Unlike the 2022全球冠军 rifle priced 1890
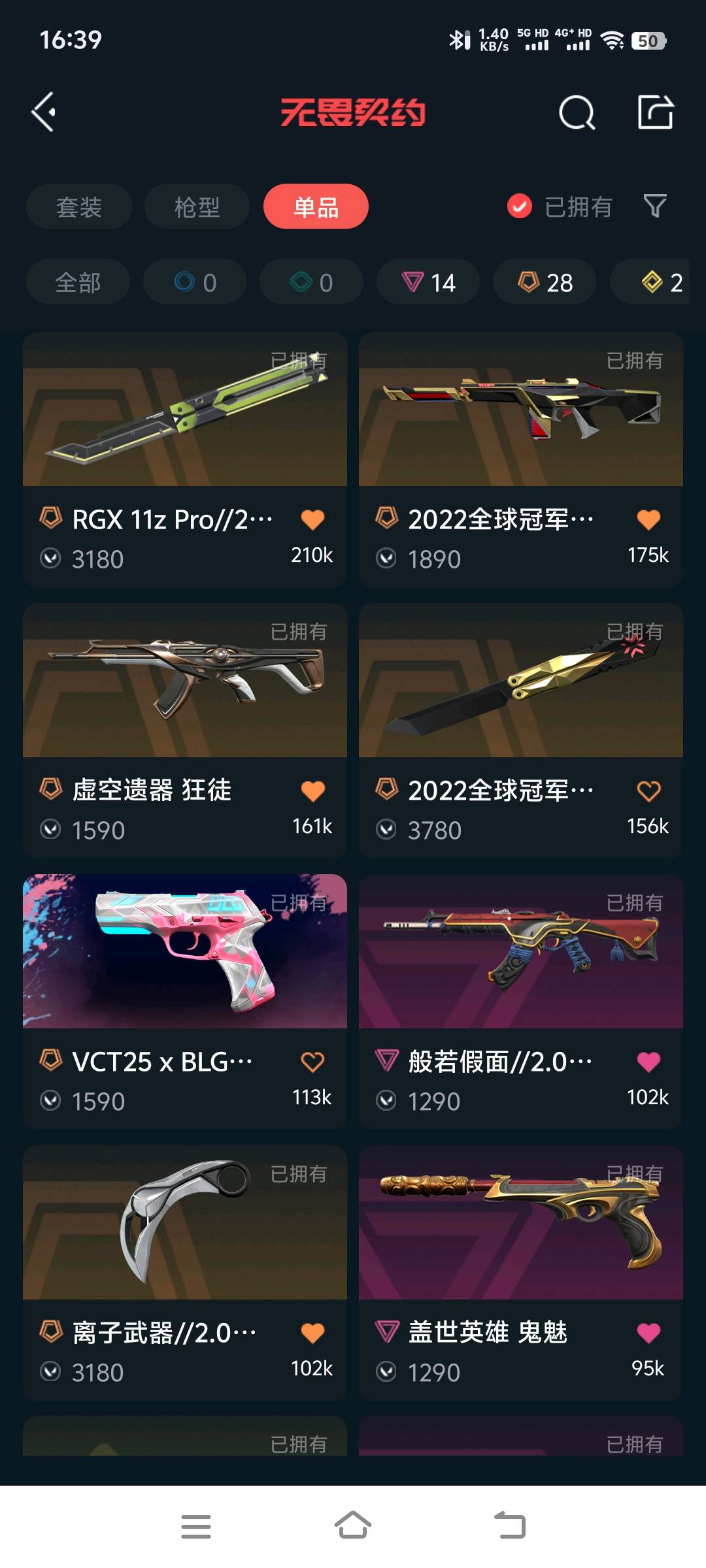 tap(648, 519)
